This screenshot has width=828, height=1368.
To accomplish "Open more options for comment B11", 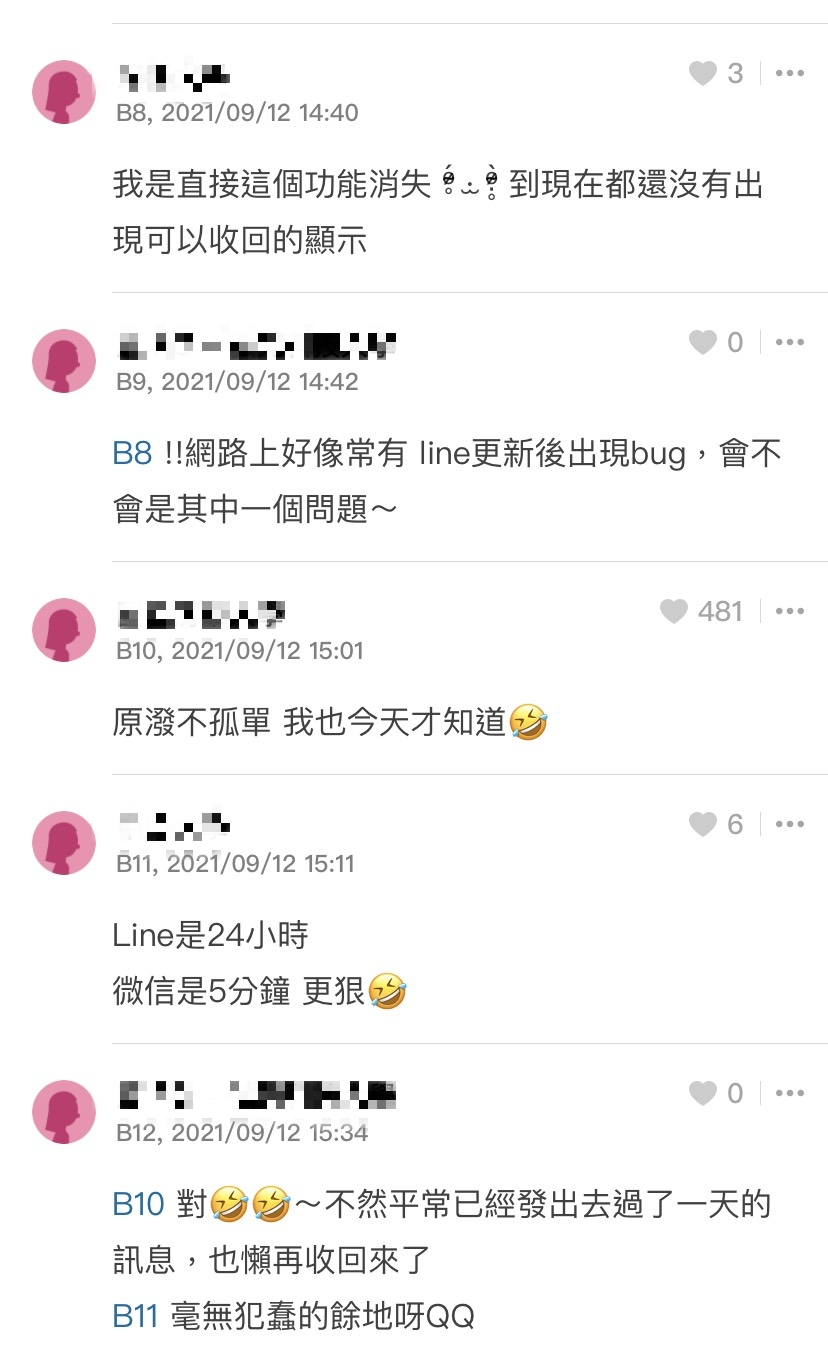I will (x=790, y=824).
